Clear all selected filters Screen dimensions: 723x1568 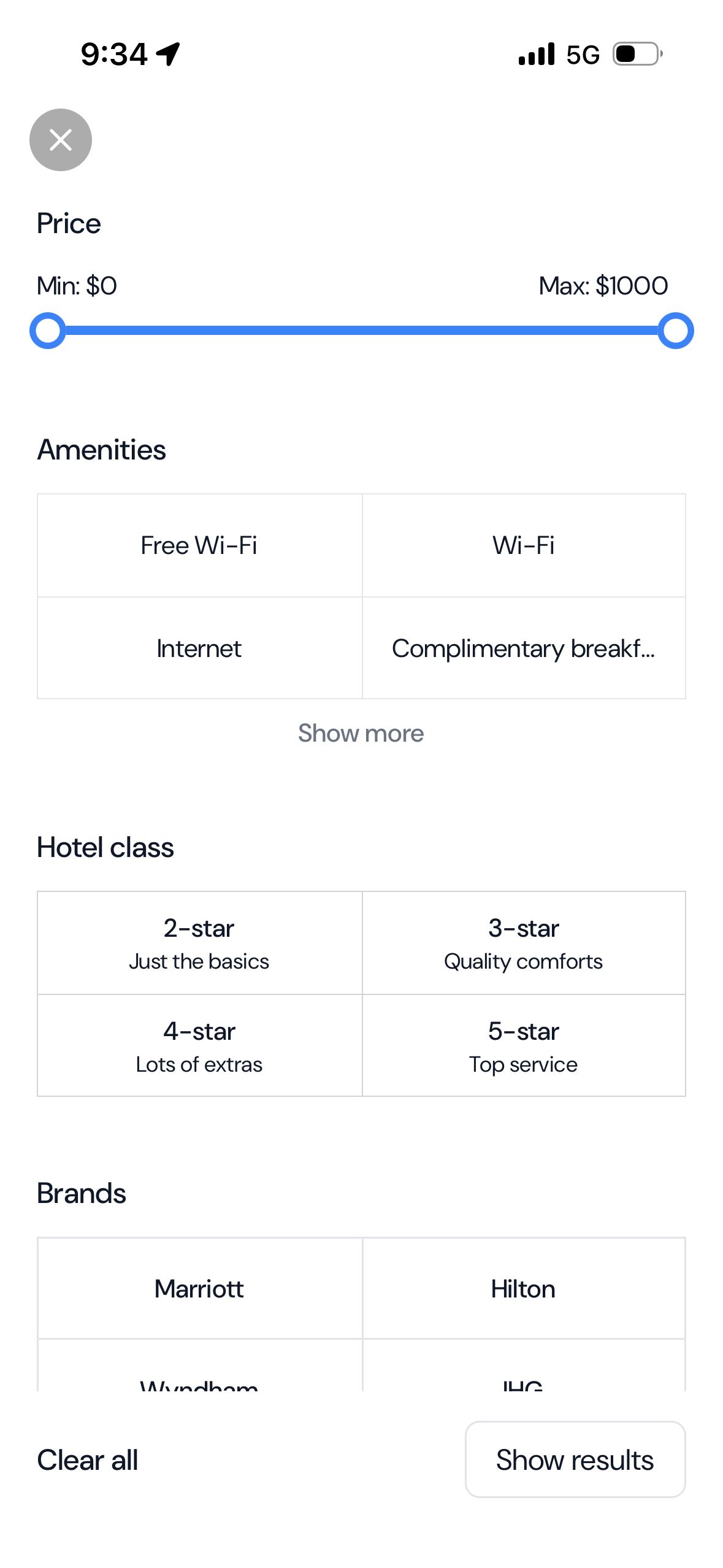[x=88, y=1459]
